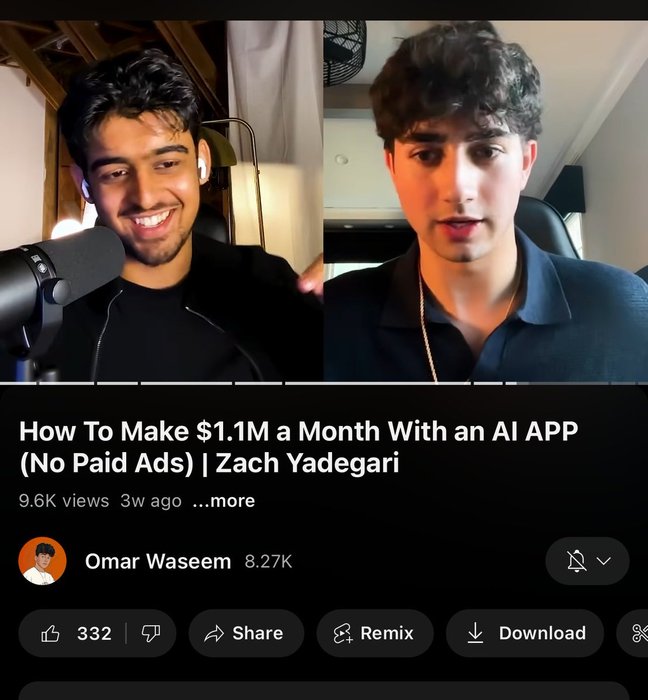Dislike this video
Image resolution: width=648 pixels, height=700 pixels.
[x=151, y=633]
